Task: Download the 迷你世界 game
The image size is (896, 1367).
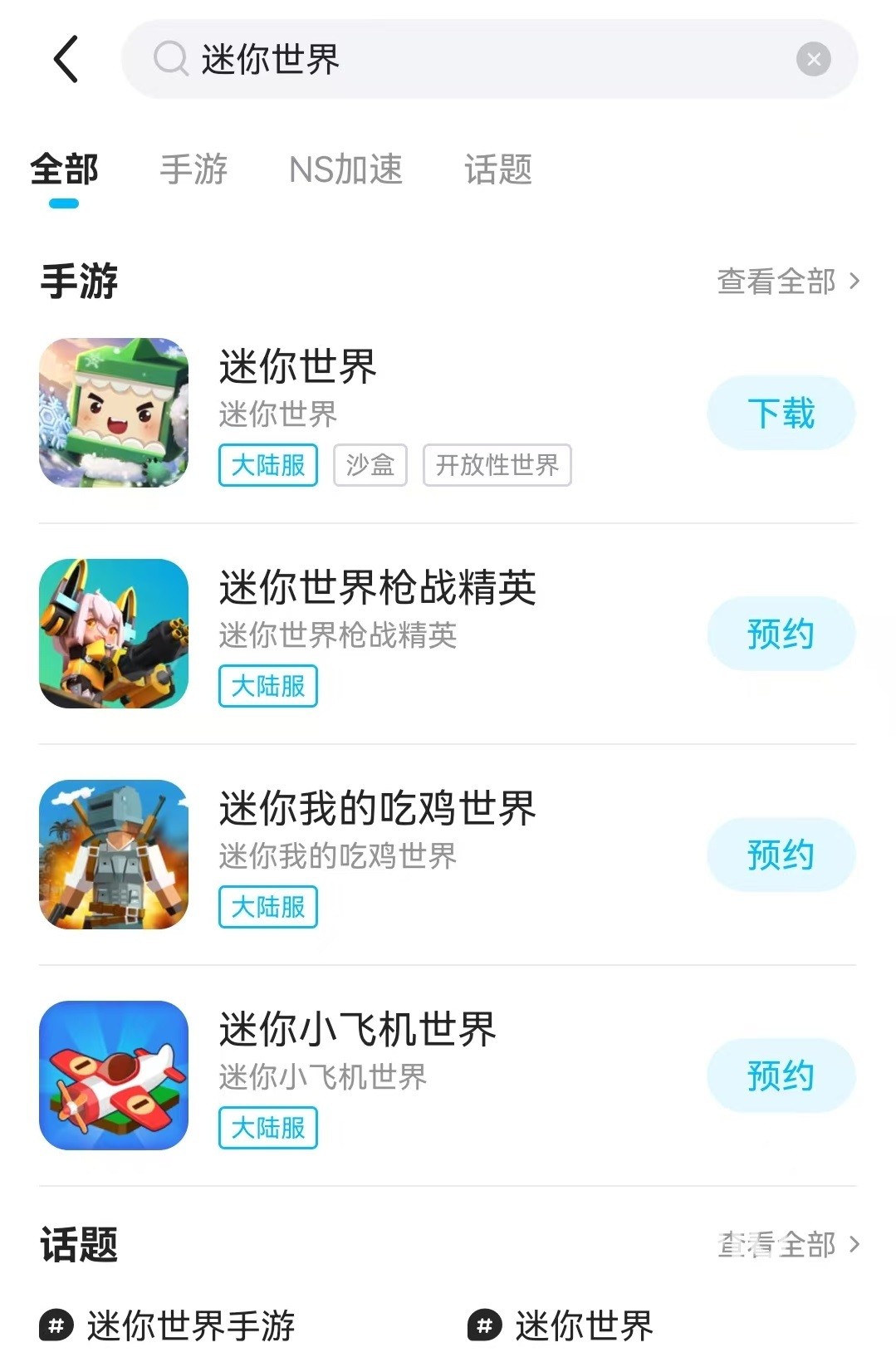Action: coord(781,413)
